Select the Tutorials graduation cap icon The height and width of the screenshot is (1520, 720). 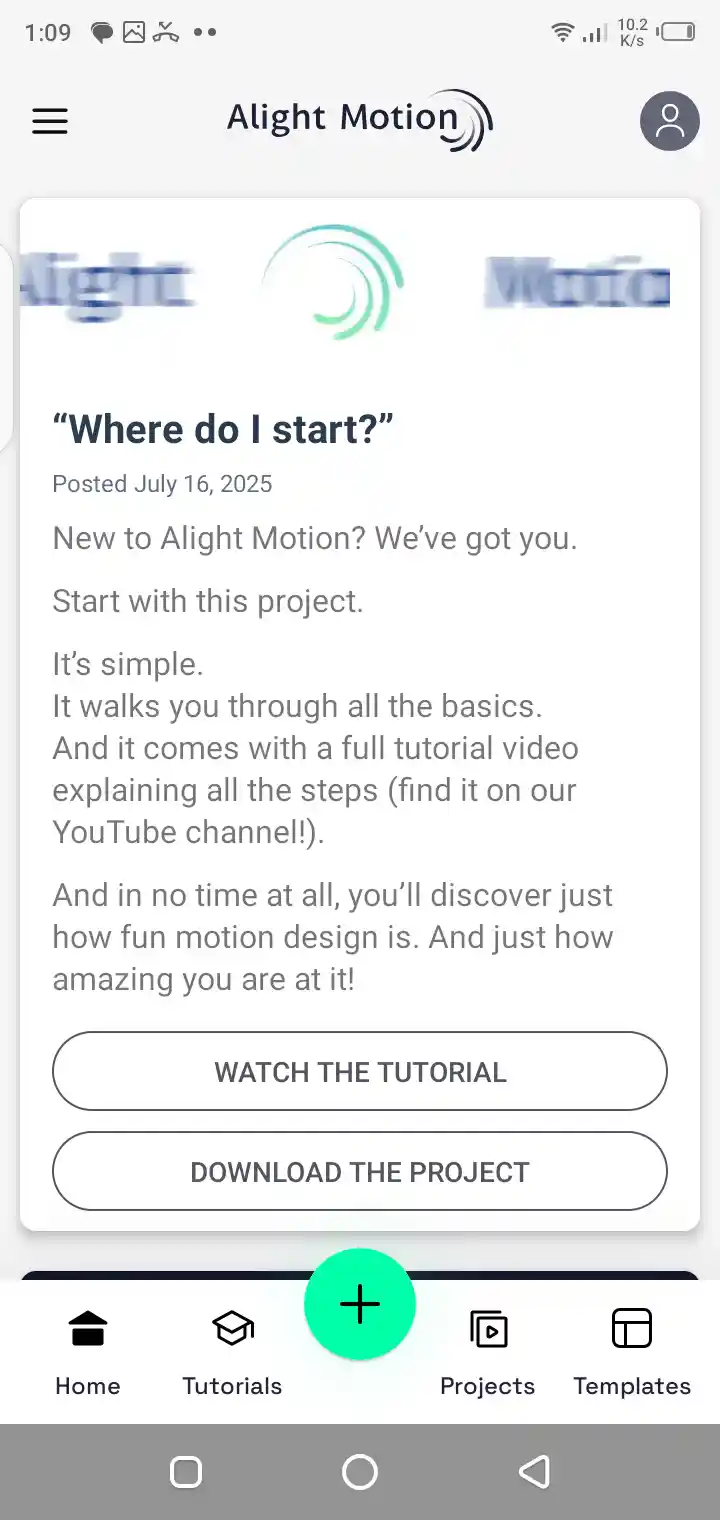click(x=231, y=1329)
